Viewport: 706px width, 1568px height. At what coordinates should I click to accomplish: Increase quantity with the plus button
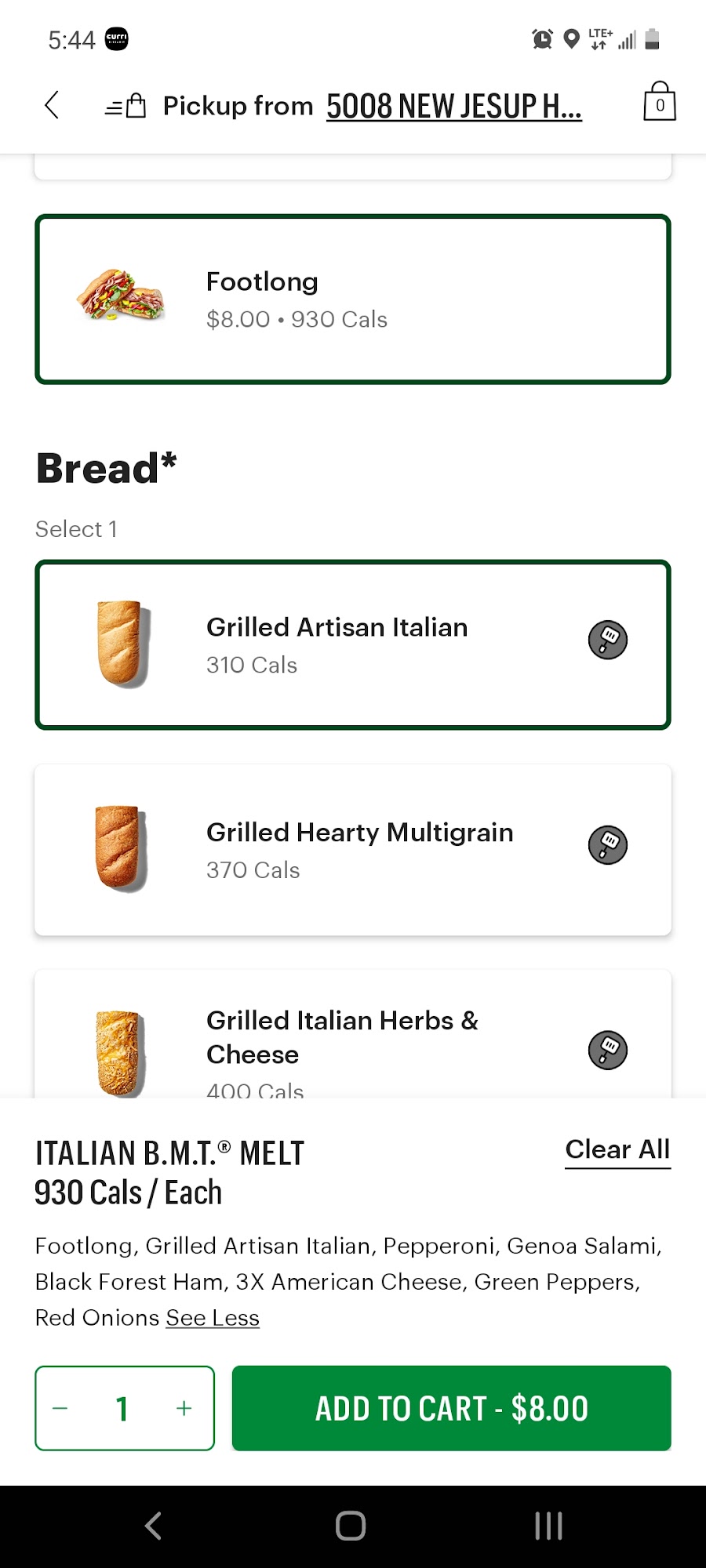(x=184, y=1408)
